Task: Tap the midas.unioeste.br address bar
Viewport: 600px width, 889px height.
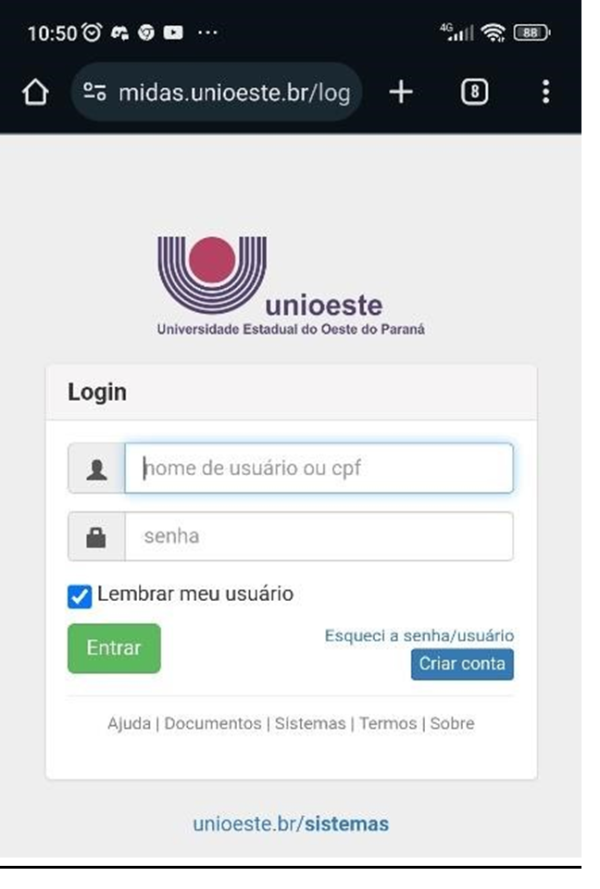Action: [225, 93]
